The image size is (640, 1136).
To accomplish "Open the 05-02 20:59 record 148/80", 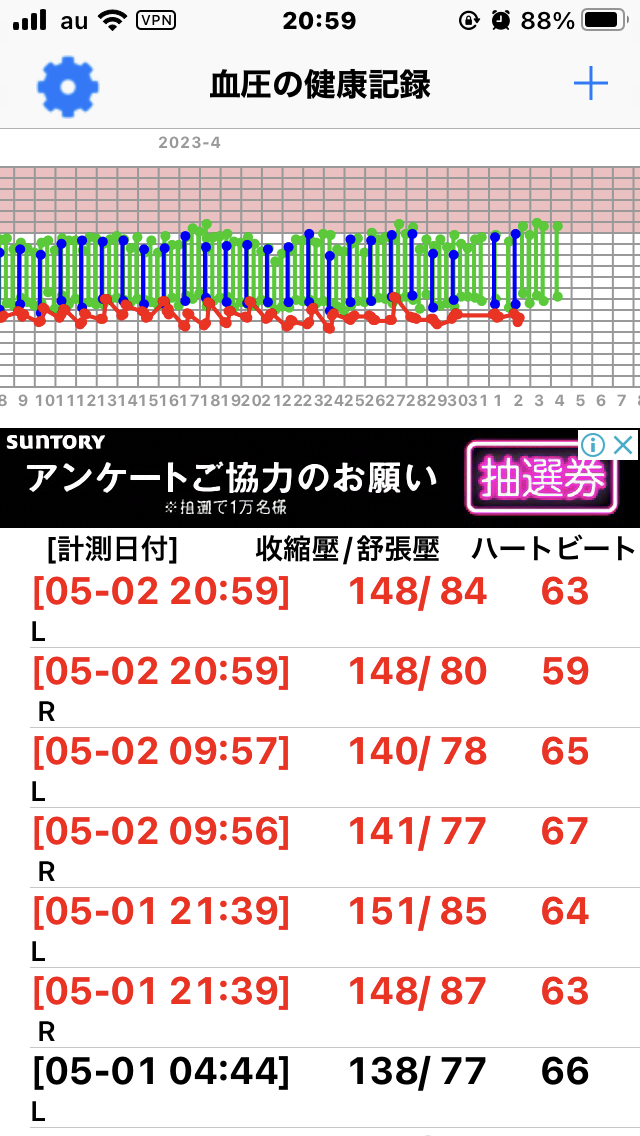I will coord(320,688).
